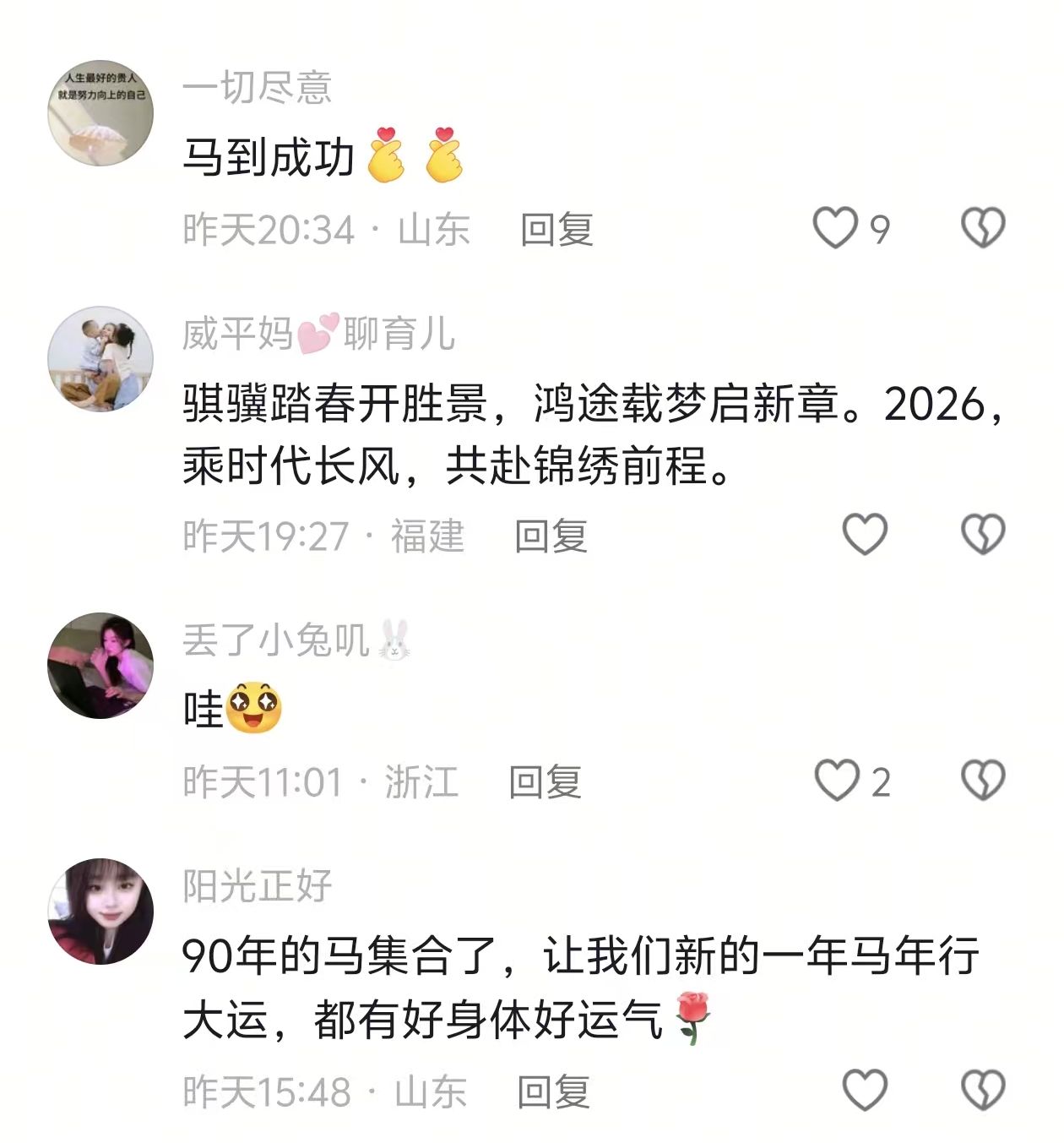This screenshot has height=1143, width=1064.
Task: Dislike the 马到成功 comment
Action: [x=983, y=229]
